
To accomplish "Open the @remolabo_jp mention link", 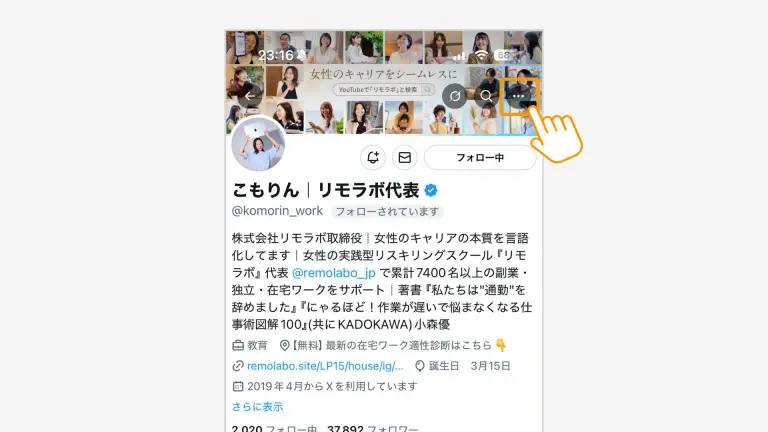I will pos(334,272).
